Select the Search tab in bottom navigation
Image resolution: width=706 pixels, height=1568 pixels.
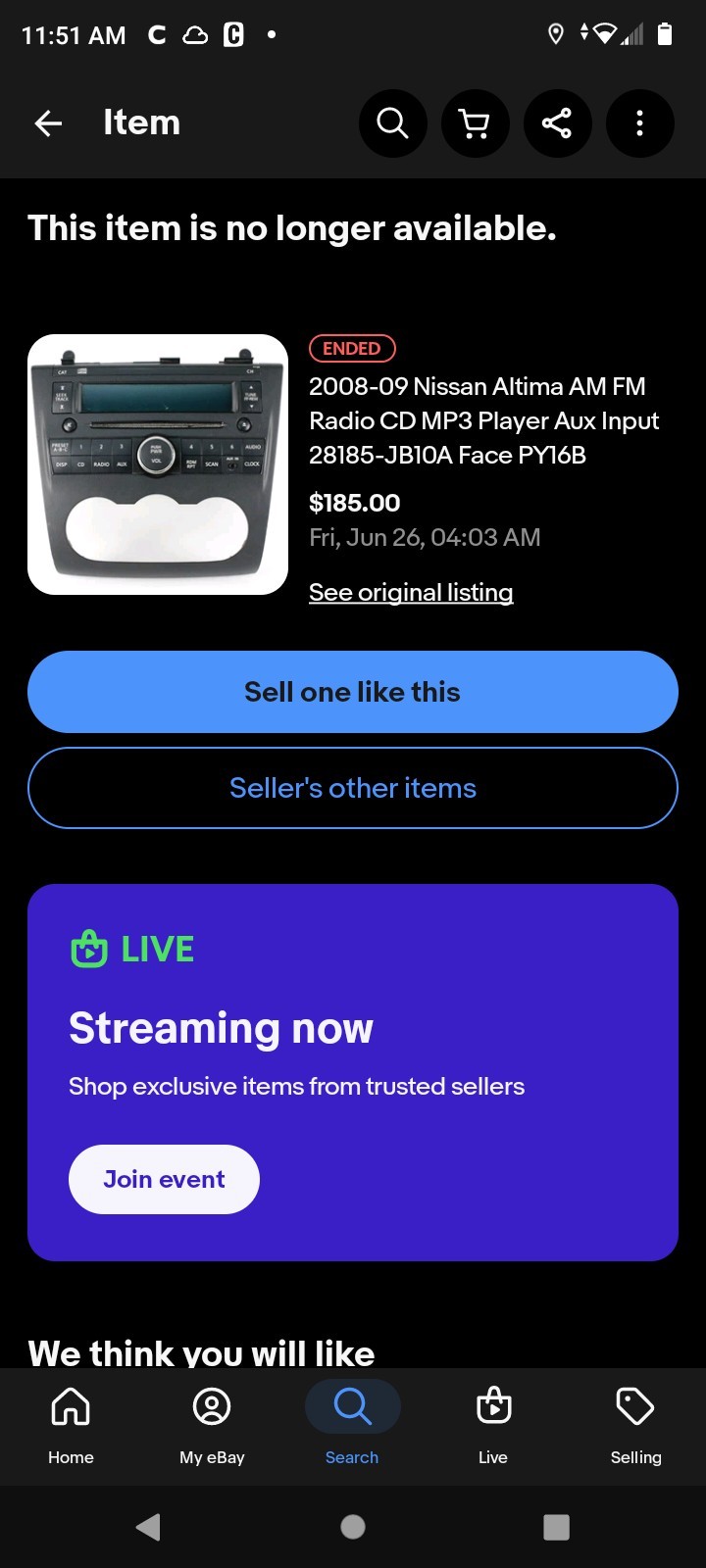pyautogui.click(x=352, y=1426)
